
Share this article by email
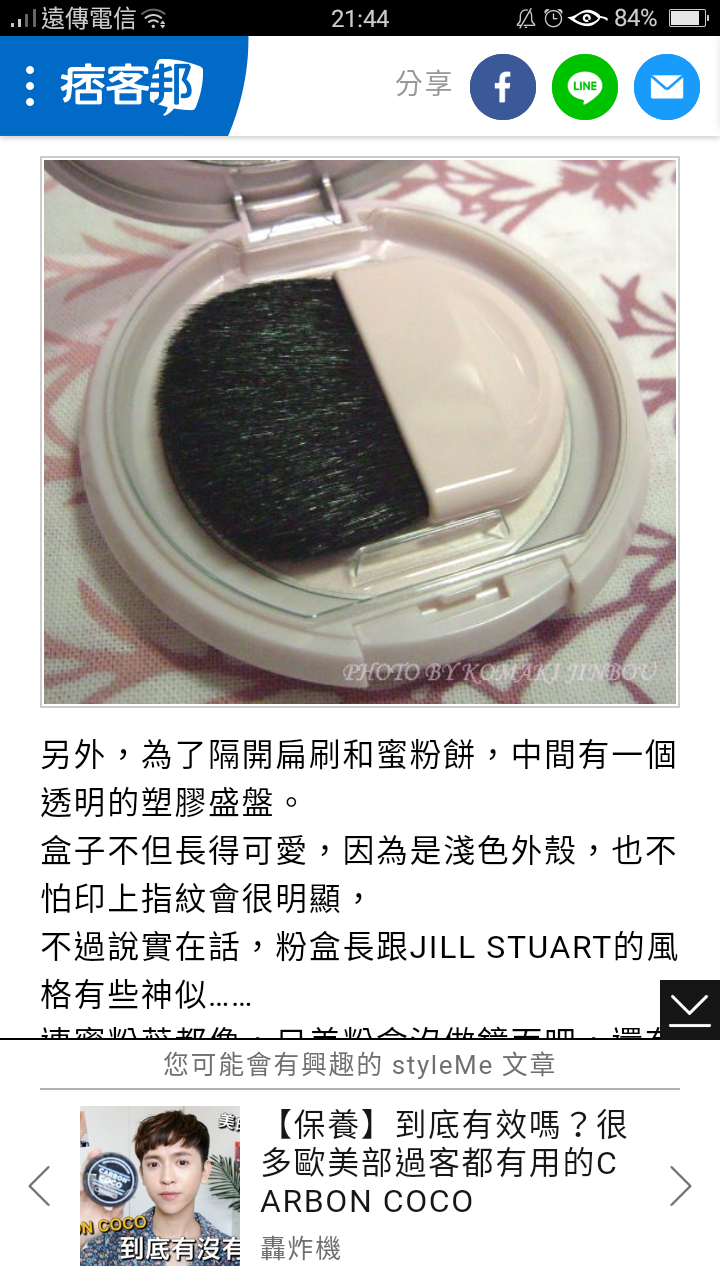click(x=667, y=87)
